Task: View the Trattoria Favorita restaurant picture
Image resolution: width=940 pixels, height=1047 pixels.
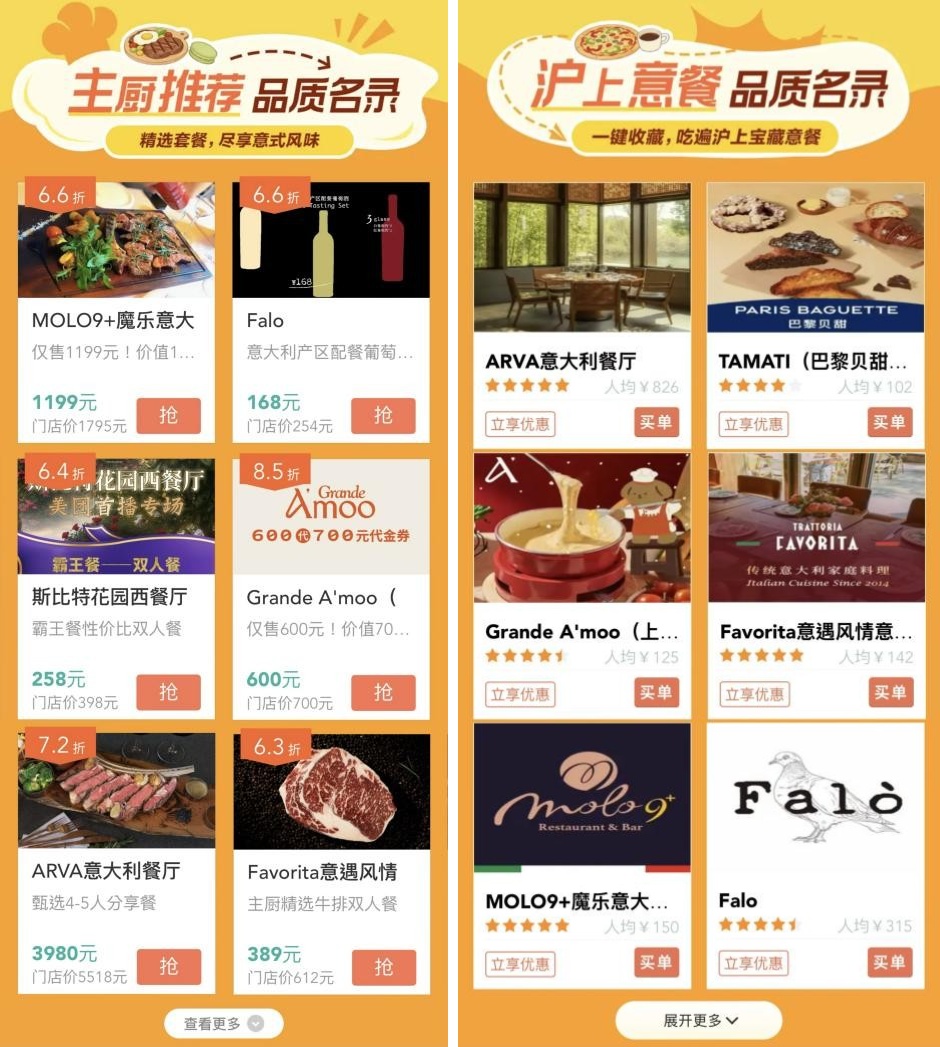Action: coord(815,527)
